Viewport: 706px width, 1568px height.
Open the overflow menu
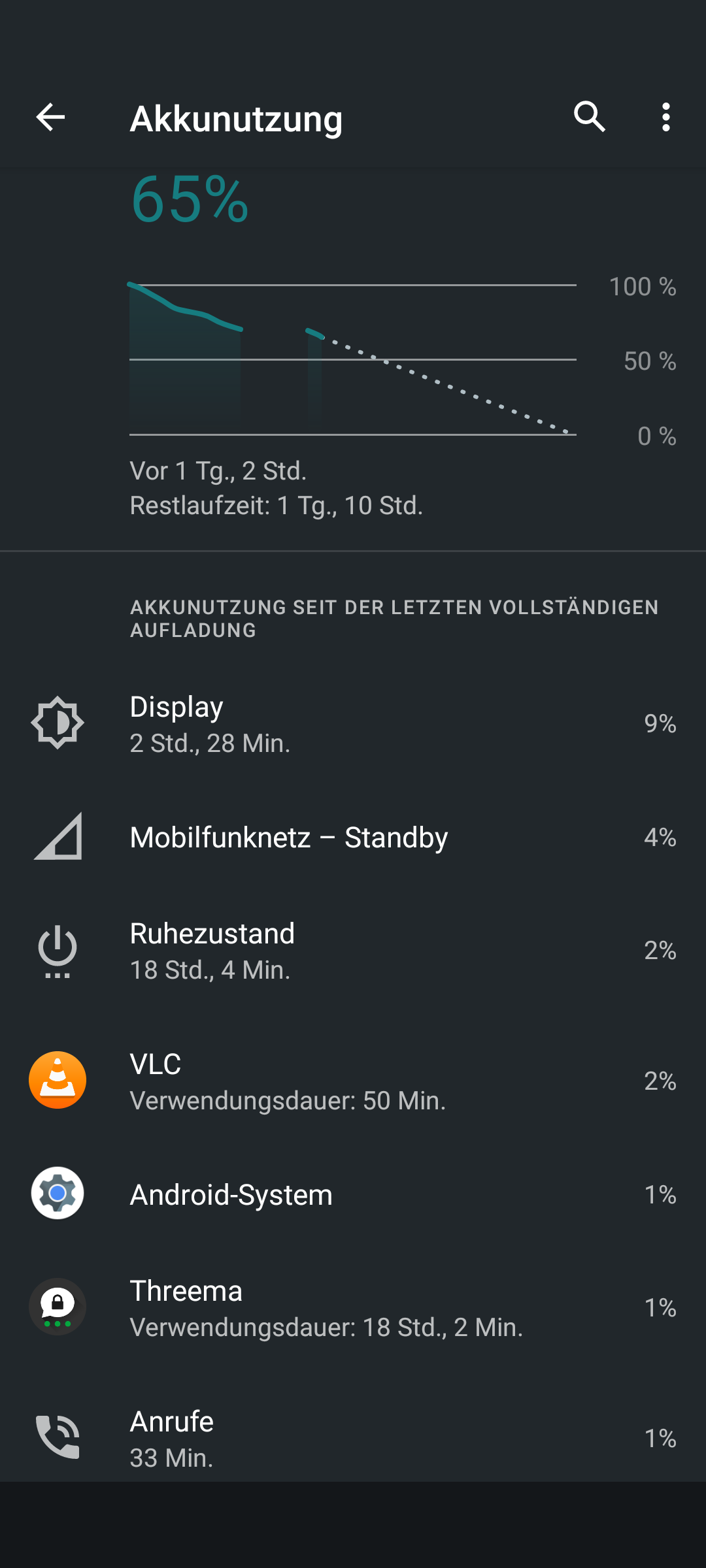[665, 118]
